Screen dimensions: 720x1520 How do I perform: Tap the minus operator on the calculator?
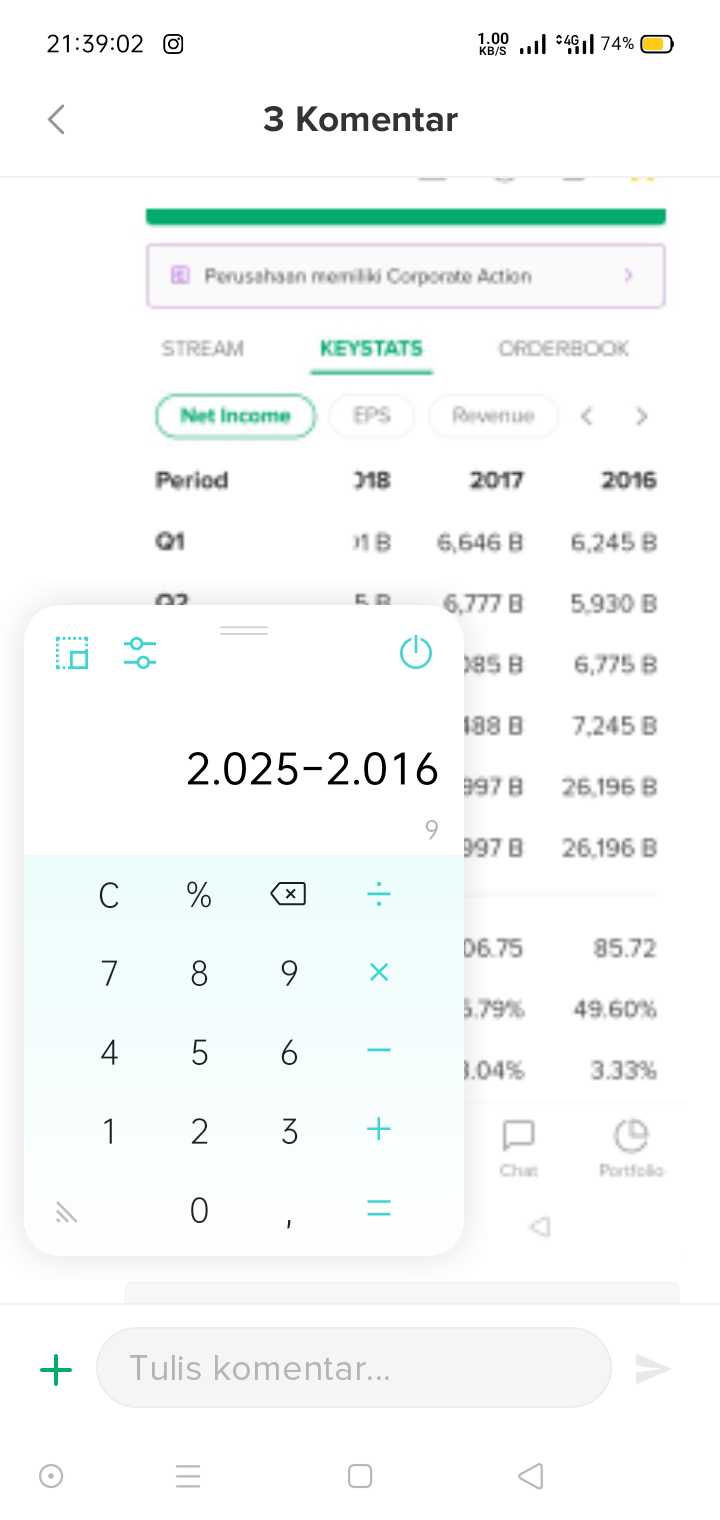click(x=378, y=1051)
